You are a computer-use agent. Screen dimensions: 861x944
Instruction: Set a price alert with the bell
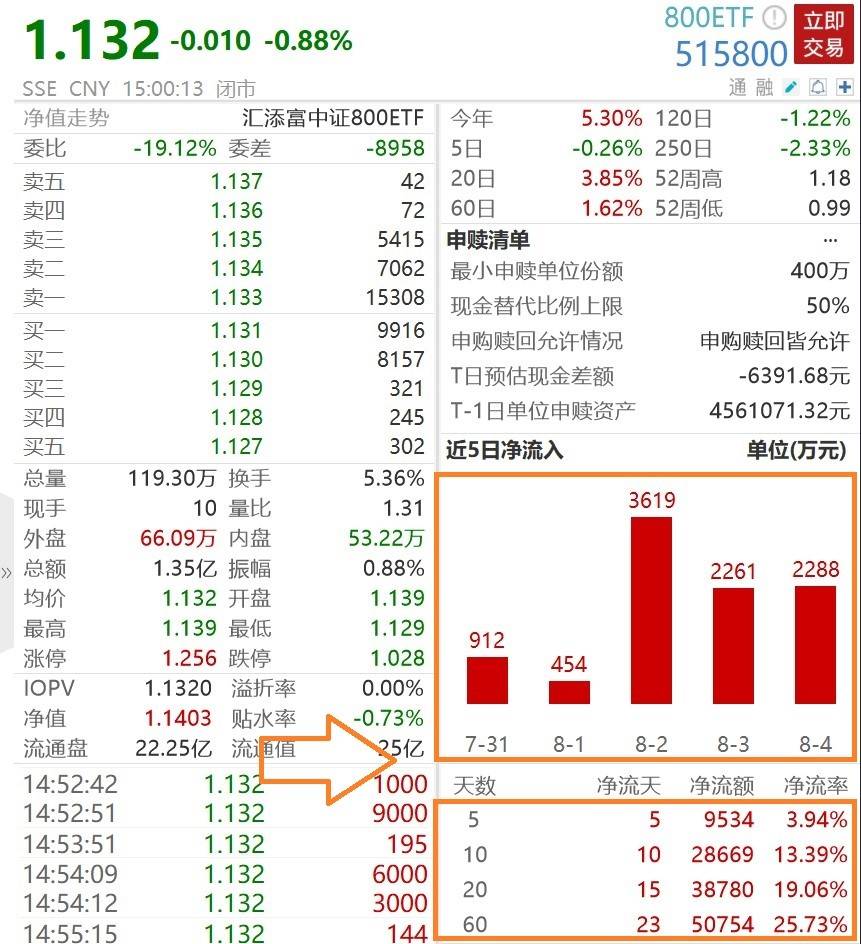pos(818,87)
